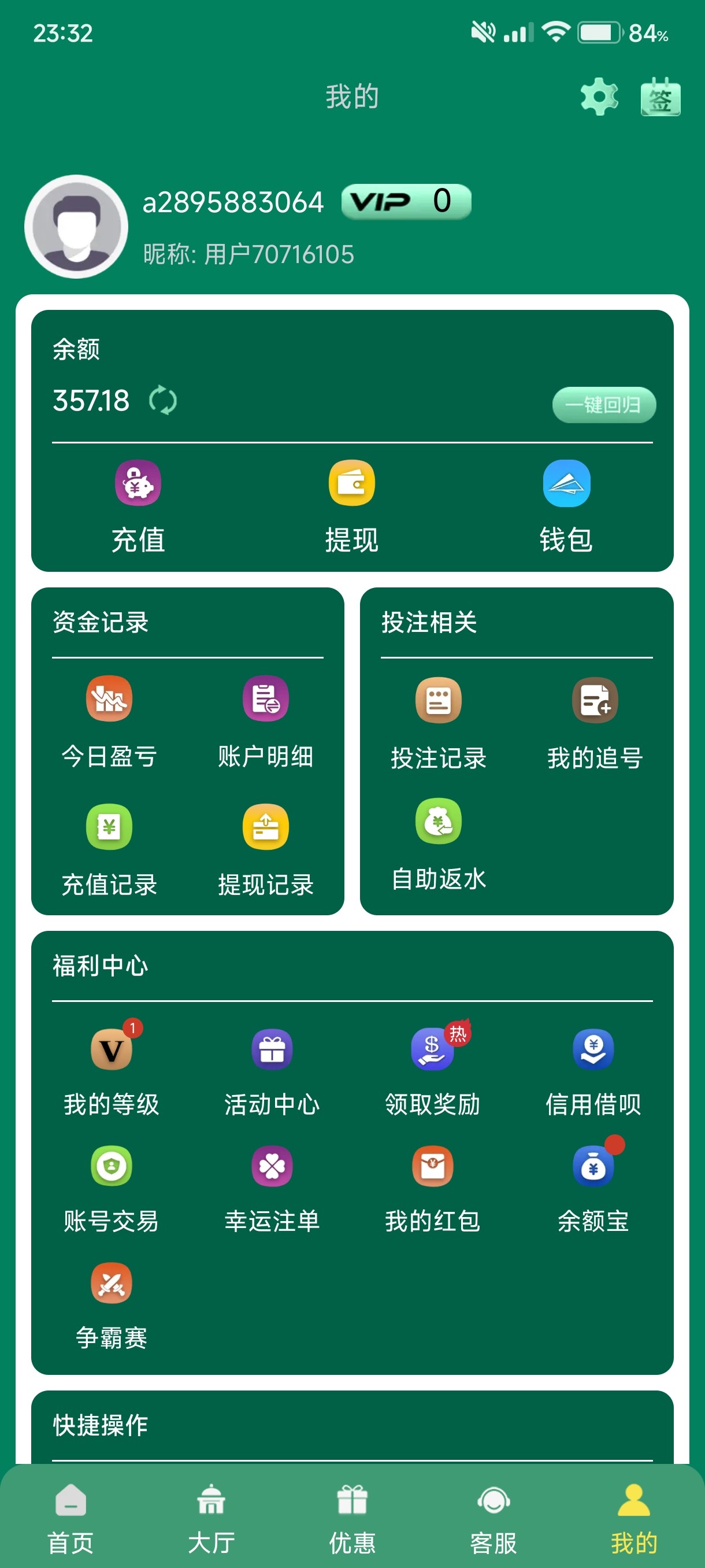Open 余额宝
705x1568 pixels.
593,1188
